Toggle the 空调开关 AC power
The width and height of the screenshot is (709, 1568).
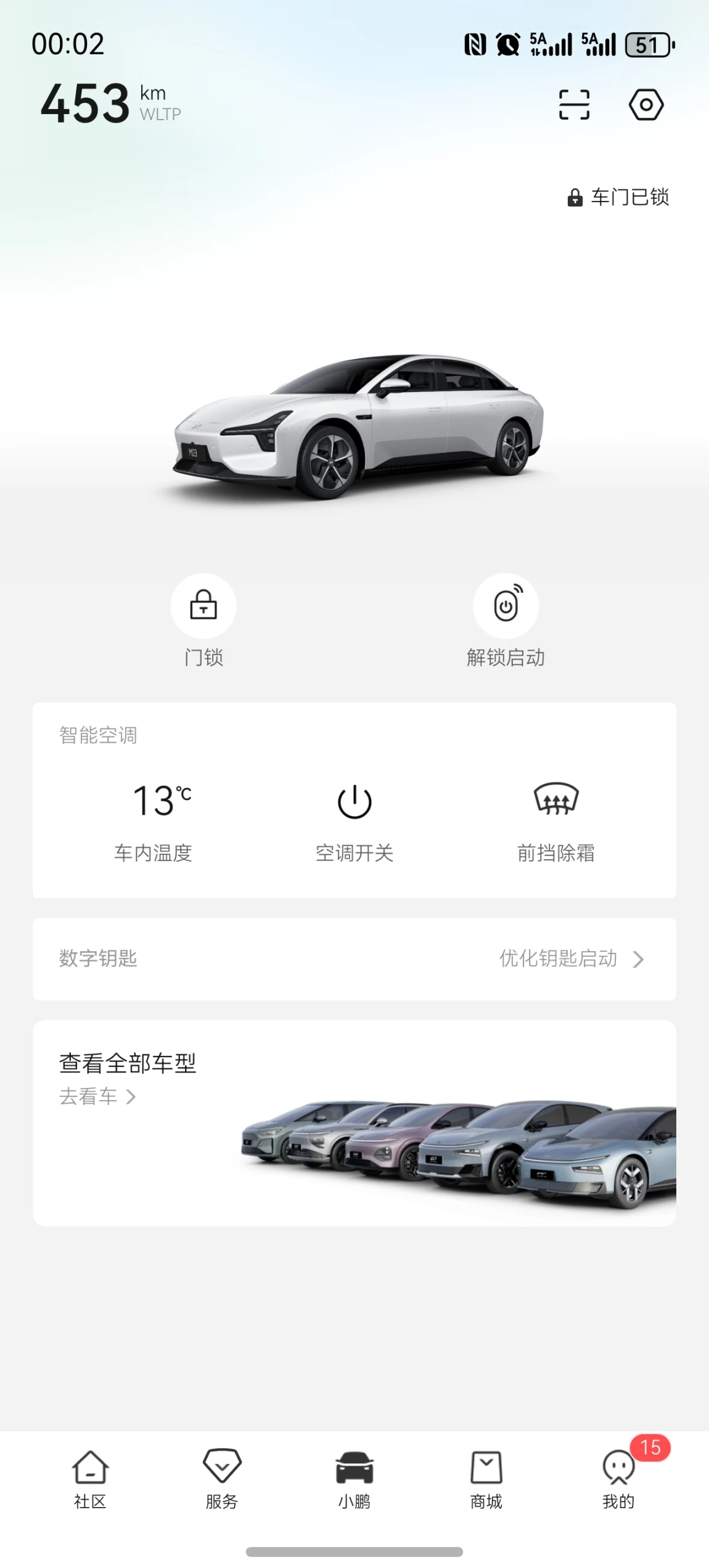(354, 802)
